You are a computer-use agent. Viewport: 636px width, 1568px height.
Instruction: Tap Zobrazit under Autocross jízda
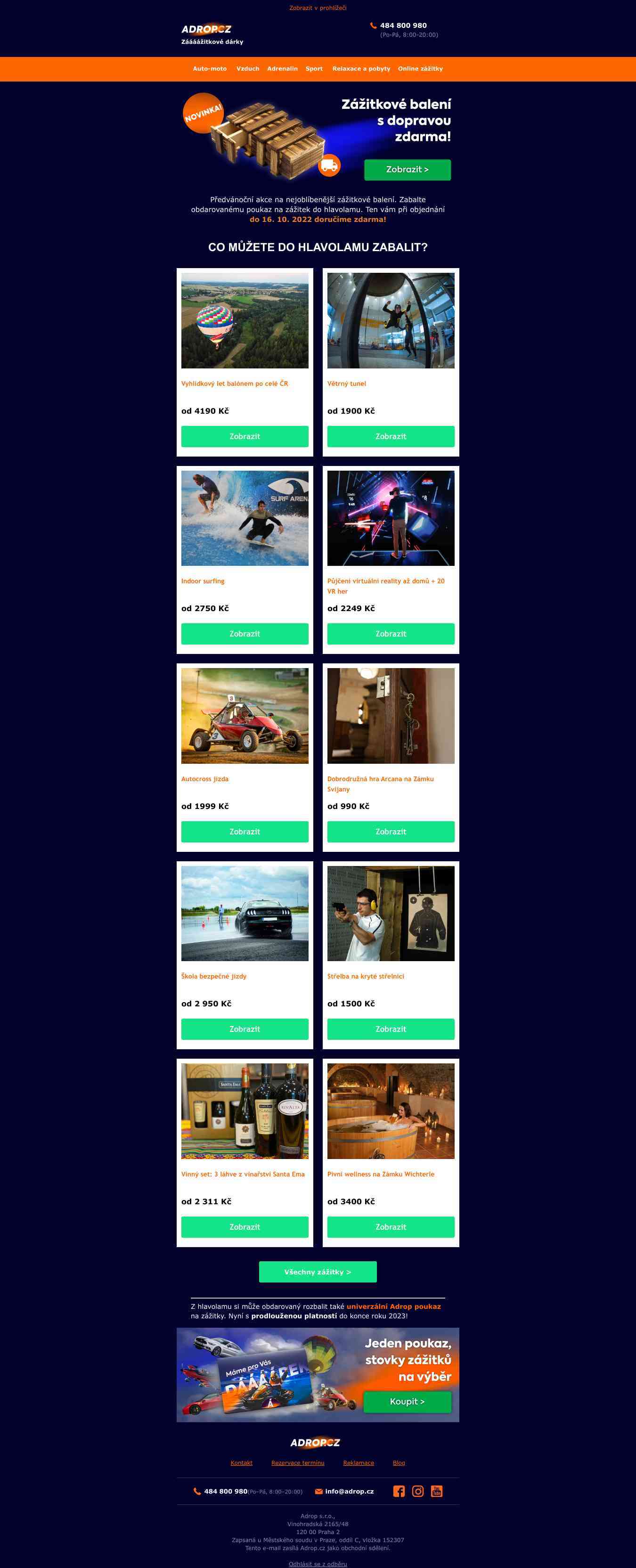tap(245, 832)
